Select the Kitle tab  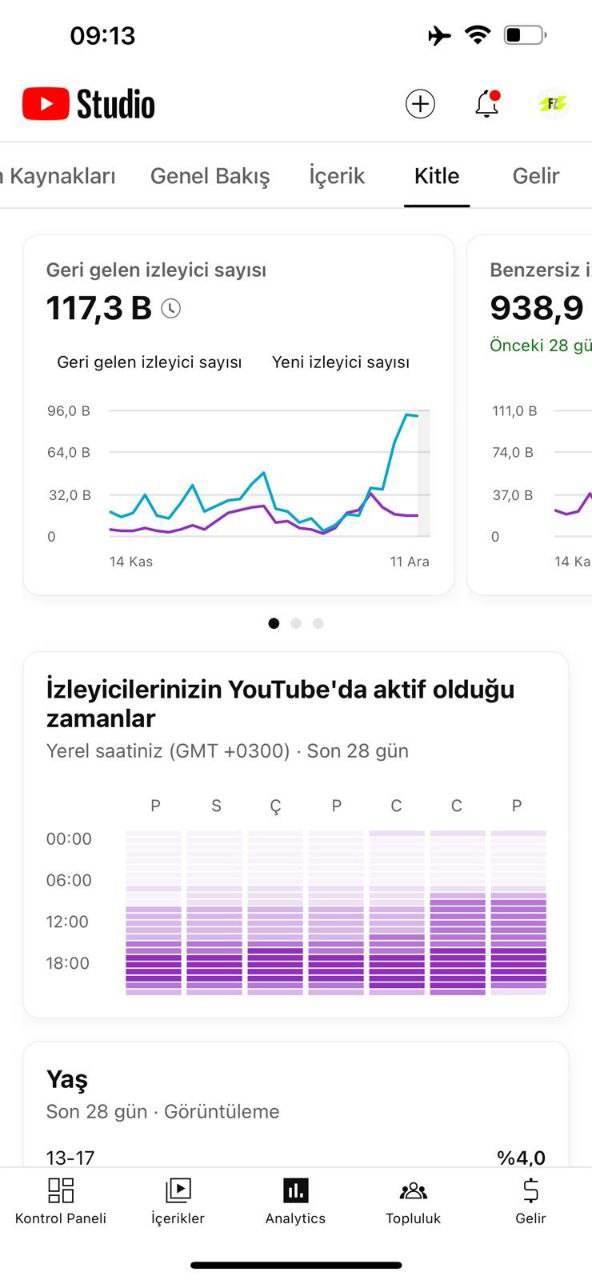pos(437,176)
